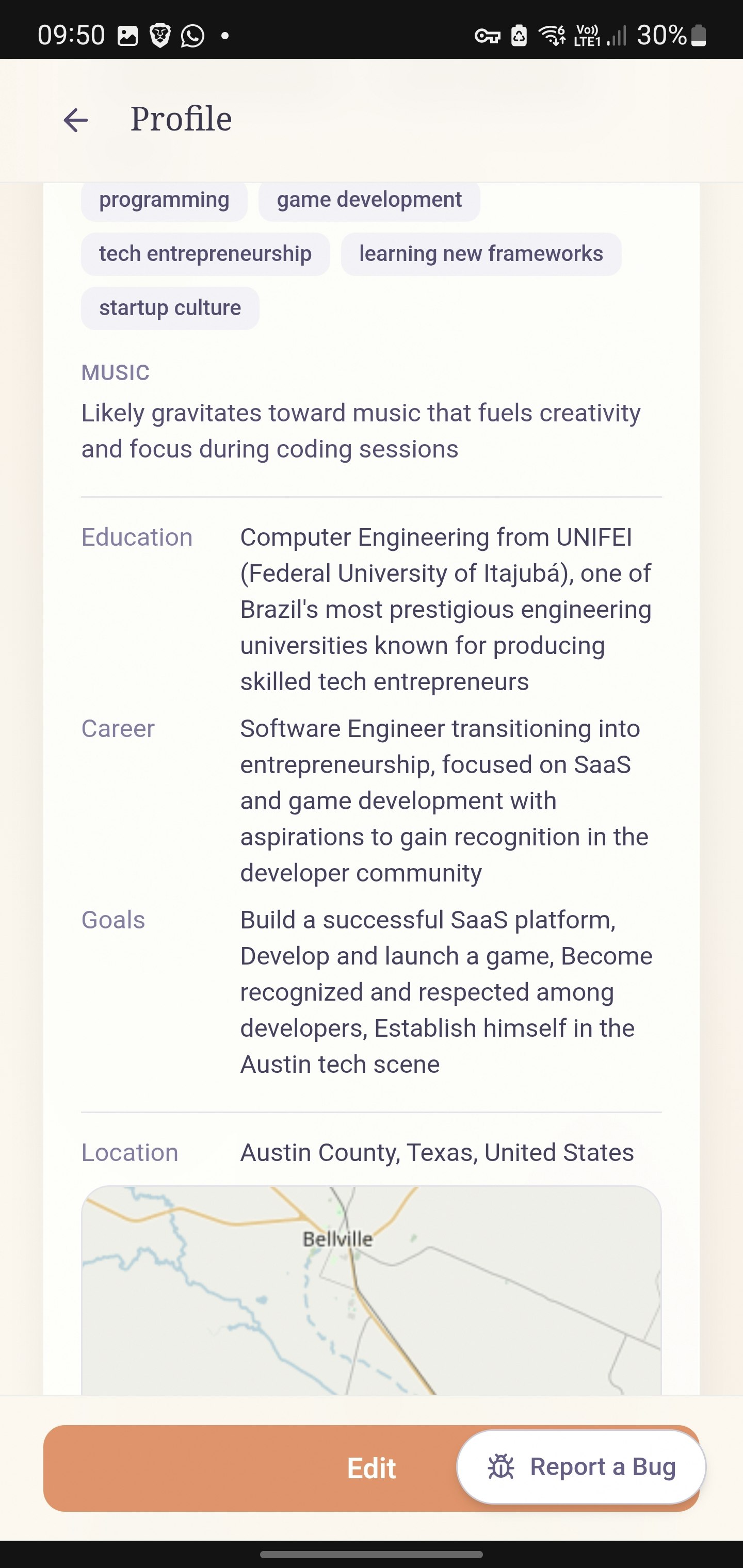Go back from the Profile screen
This screenshot has width=743, height=1568.
click(x=75, y=120)
